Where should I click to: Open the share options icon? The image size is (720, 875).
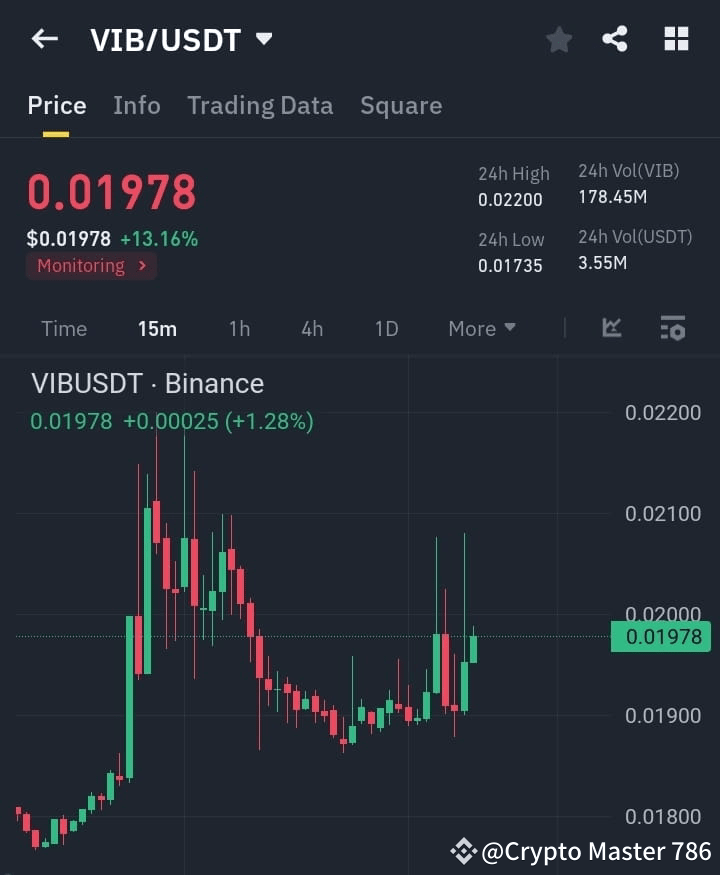coord(617,39)
